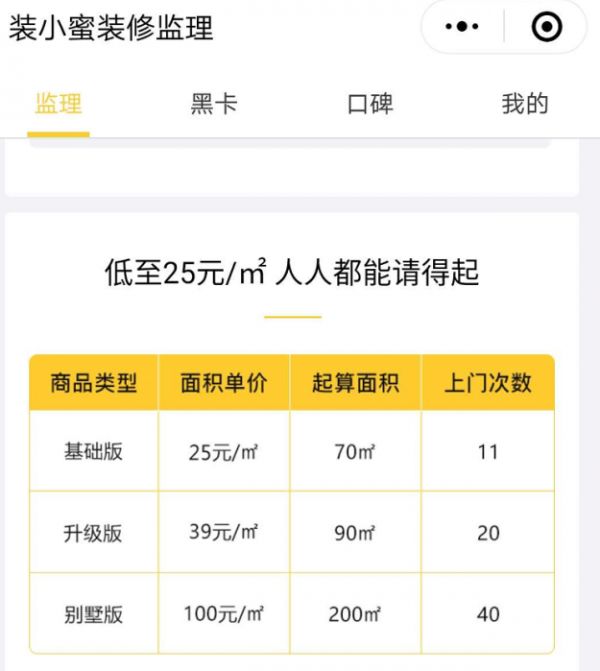Select the 监理 tab
600x671 pixels.
click(x=58, y=104)
